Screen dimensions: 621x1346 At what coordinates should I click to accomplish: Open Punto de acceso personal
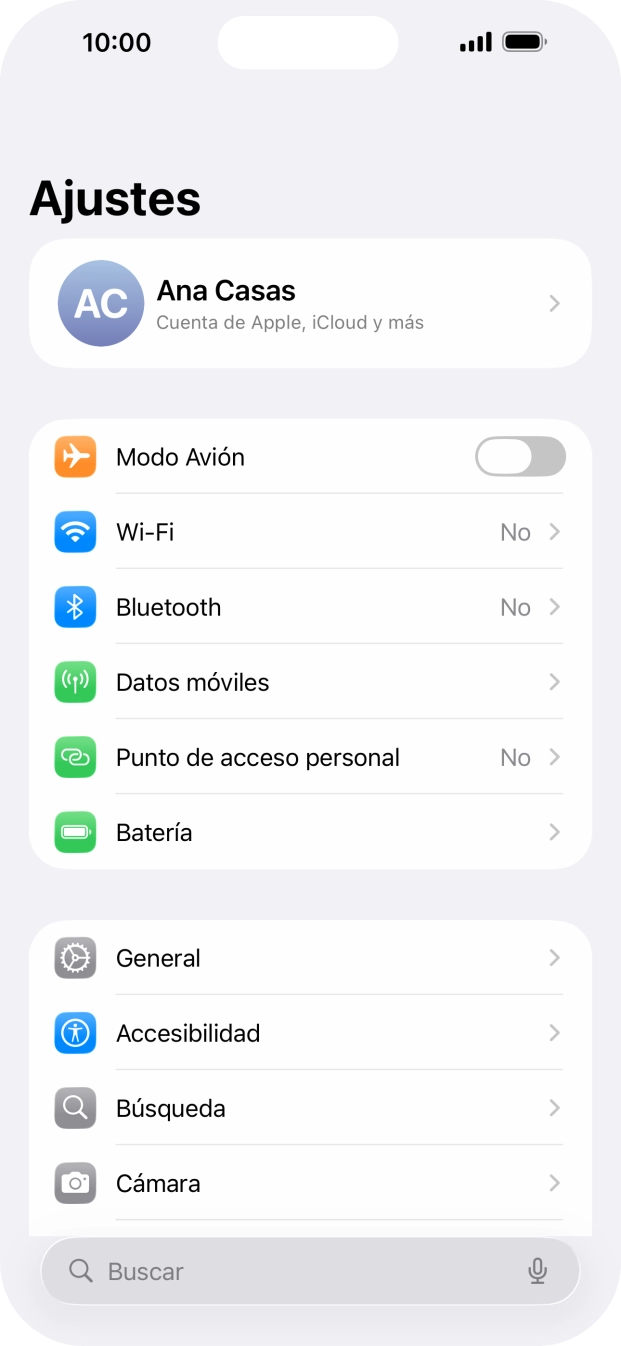point(310,757)
